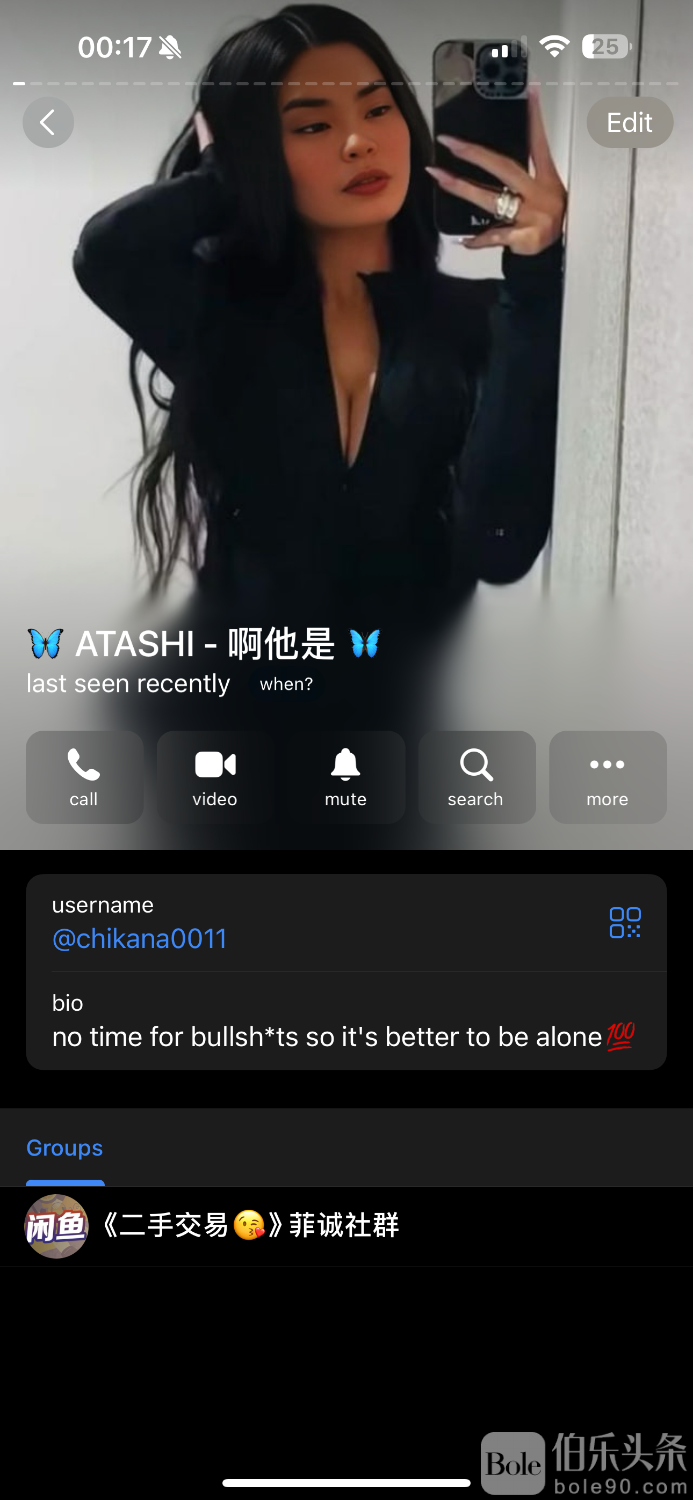Go back using the top-left arrow
This screenshot has width=693, height=1500.
[47, 122]
